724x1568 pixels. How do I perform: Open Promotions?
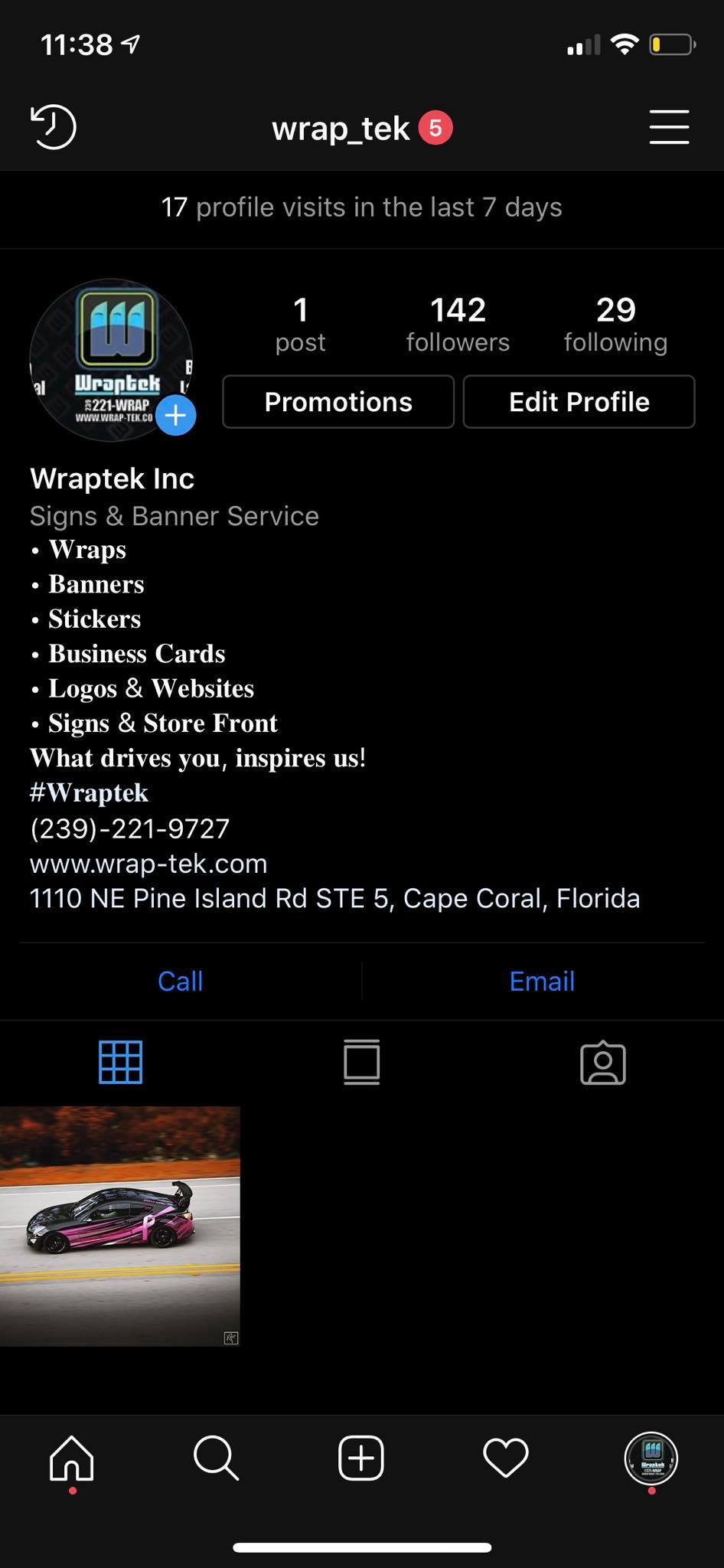(x=338, y=402)
